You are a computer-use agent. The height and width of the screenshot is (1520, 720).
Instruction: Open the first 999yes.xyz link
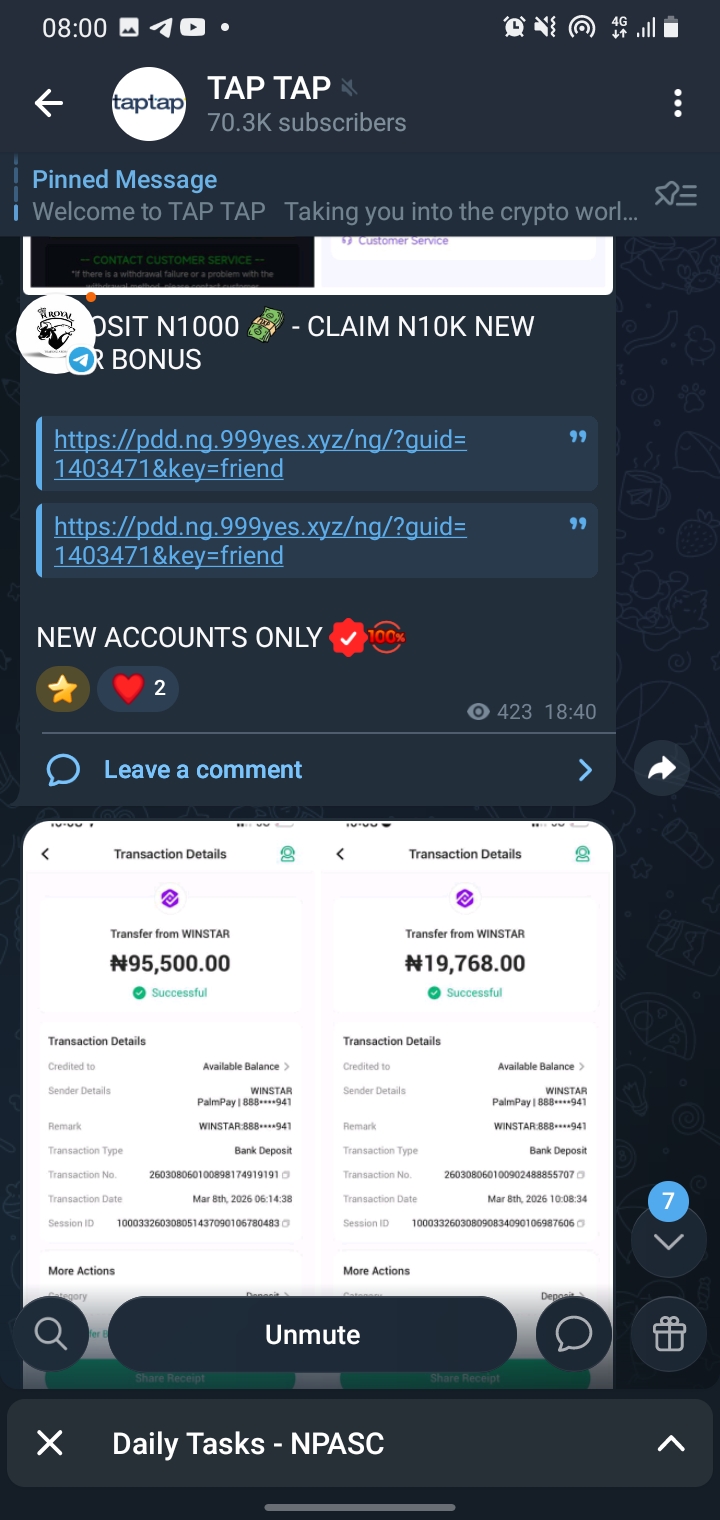260,453
